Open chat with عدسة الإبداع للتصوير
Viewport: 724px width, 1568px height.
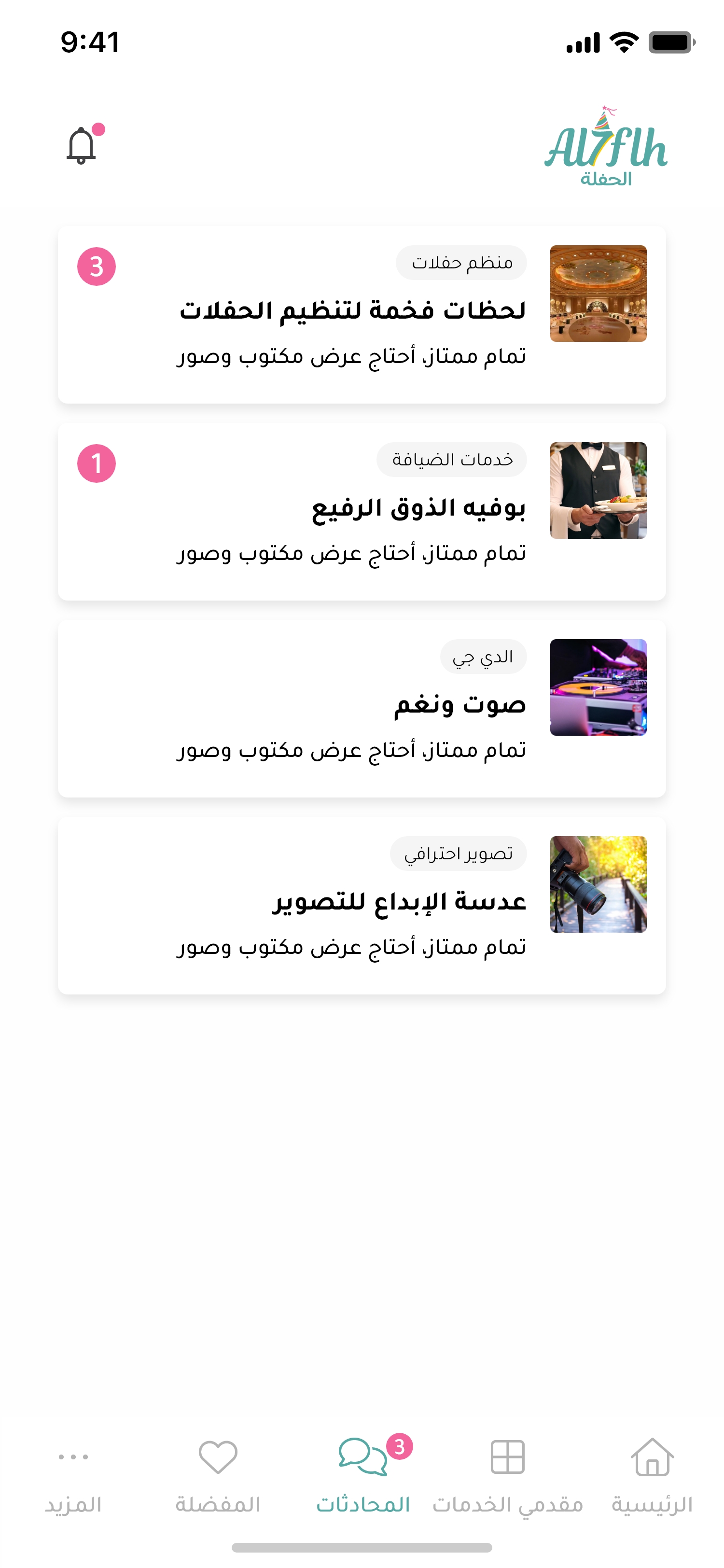coord(362,905)
